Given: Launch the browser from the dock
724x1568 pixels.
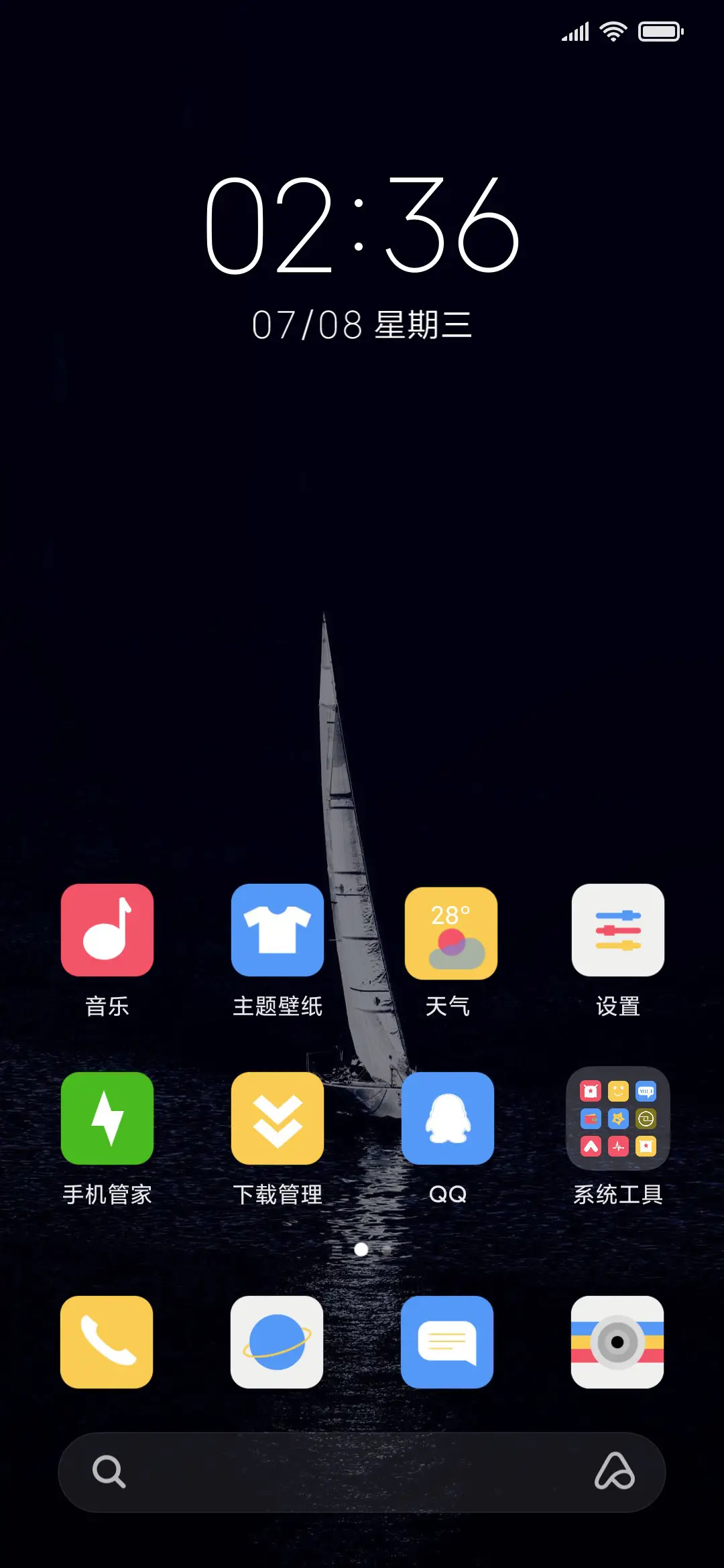Looking at the screenshot, I should [278, 1343].
